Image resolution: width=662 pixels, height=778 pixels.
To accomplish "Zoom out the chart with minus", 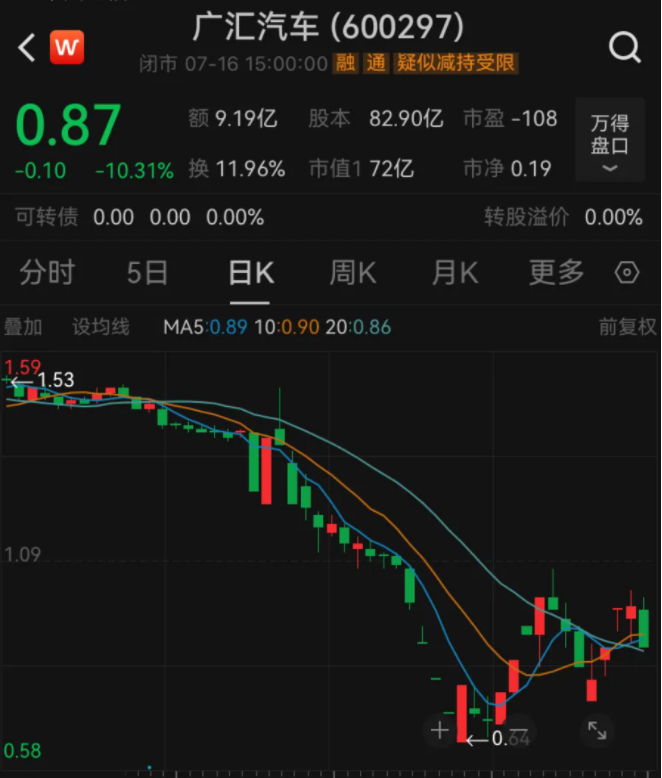I will click(520, 730).
